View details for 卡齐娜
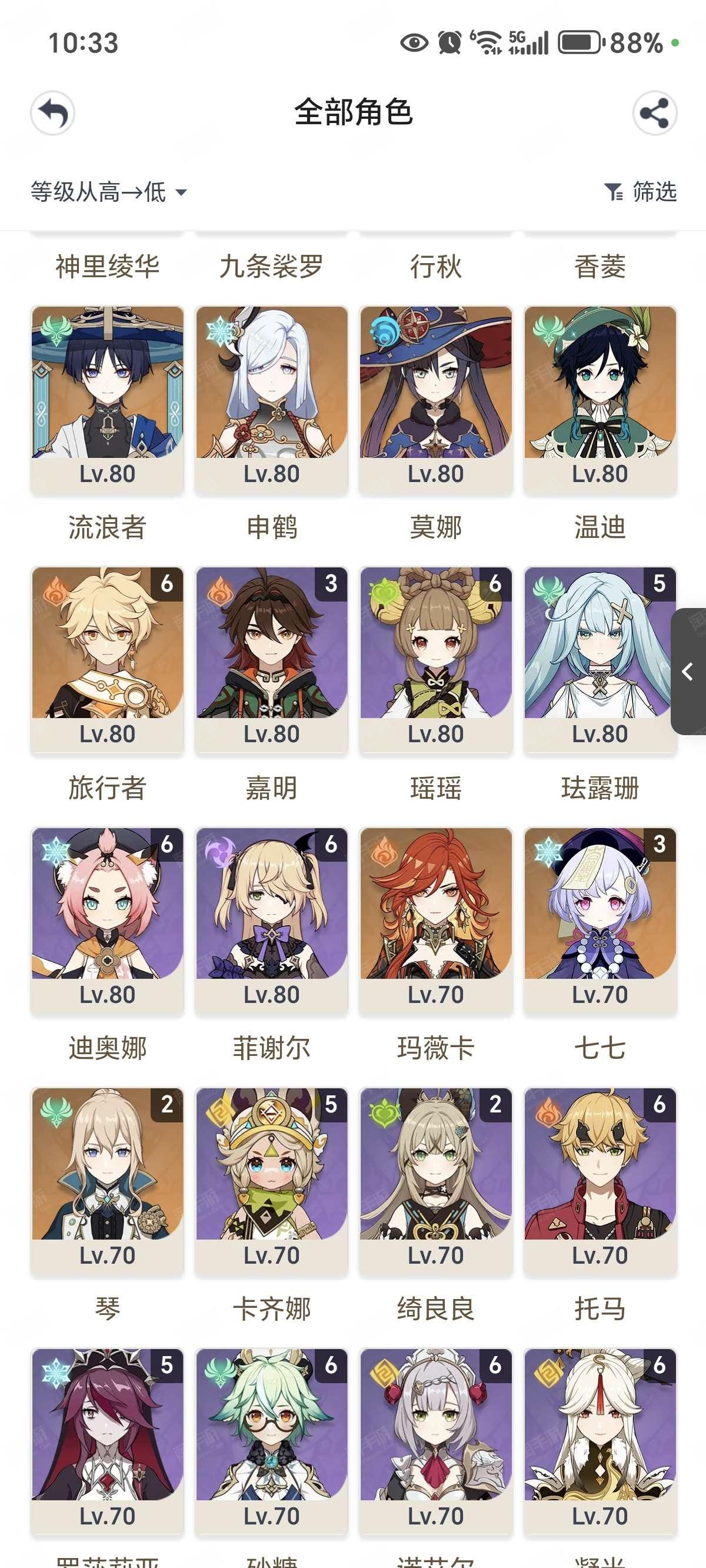Image resolution: width=706 pixels, height=1568 pixels. [271, 1180]
